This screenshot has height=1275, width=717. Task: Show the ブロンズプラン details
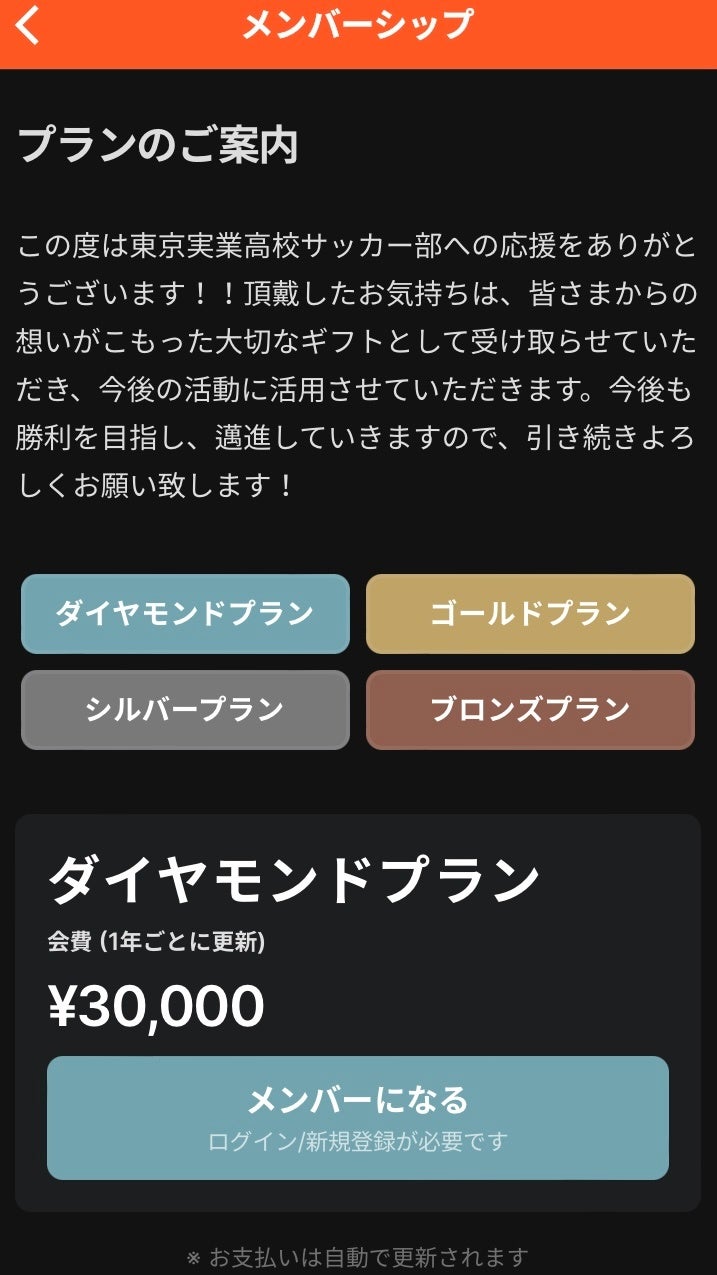click(530, 710)
